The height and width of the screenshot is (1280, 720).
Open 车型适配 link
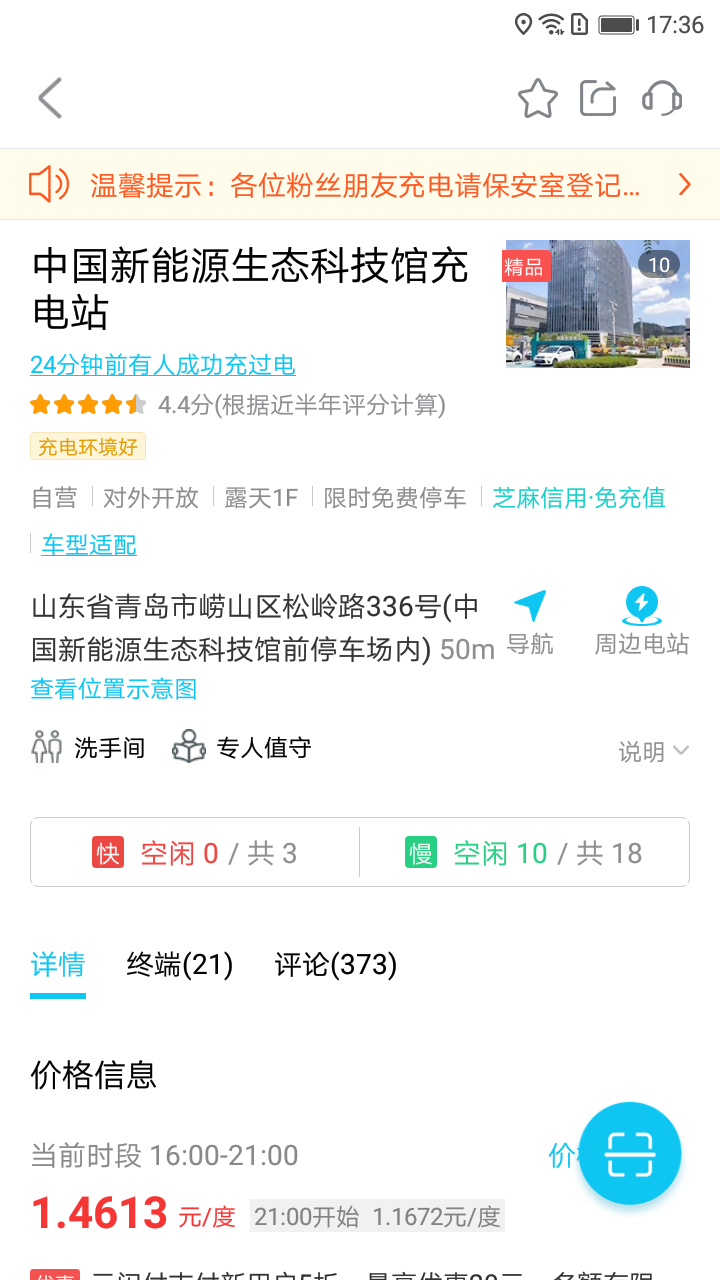click(x=89, y=545)
